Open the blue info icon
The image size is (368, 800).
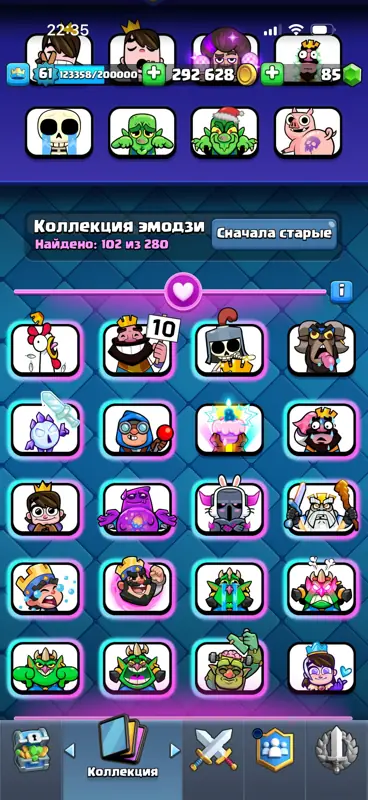[341, 291]
